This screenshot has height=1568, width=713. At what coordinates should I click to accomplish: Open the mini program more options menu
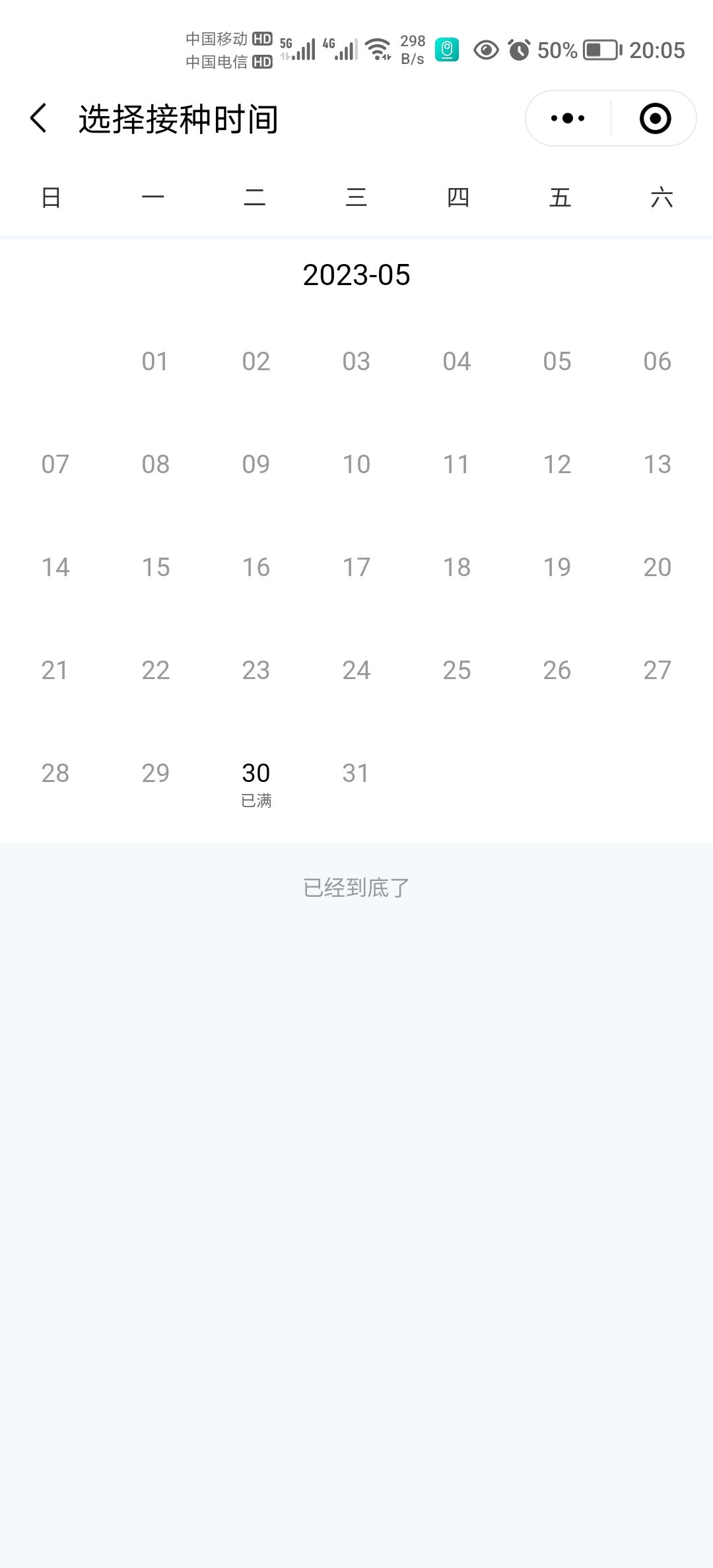568,119
